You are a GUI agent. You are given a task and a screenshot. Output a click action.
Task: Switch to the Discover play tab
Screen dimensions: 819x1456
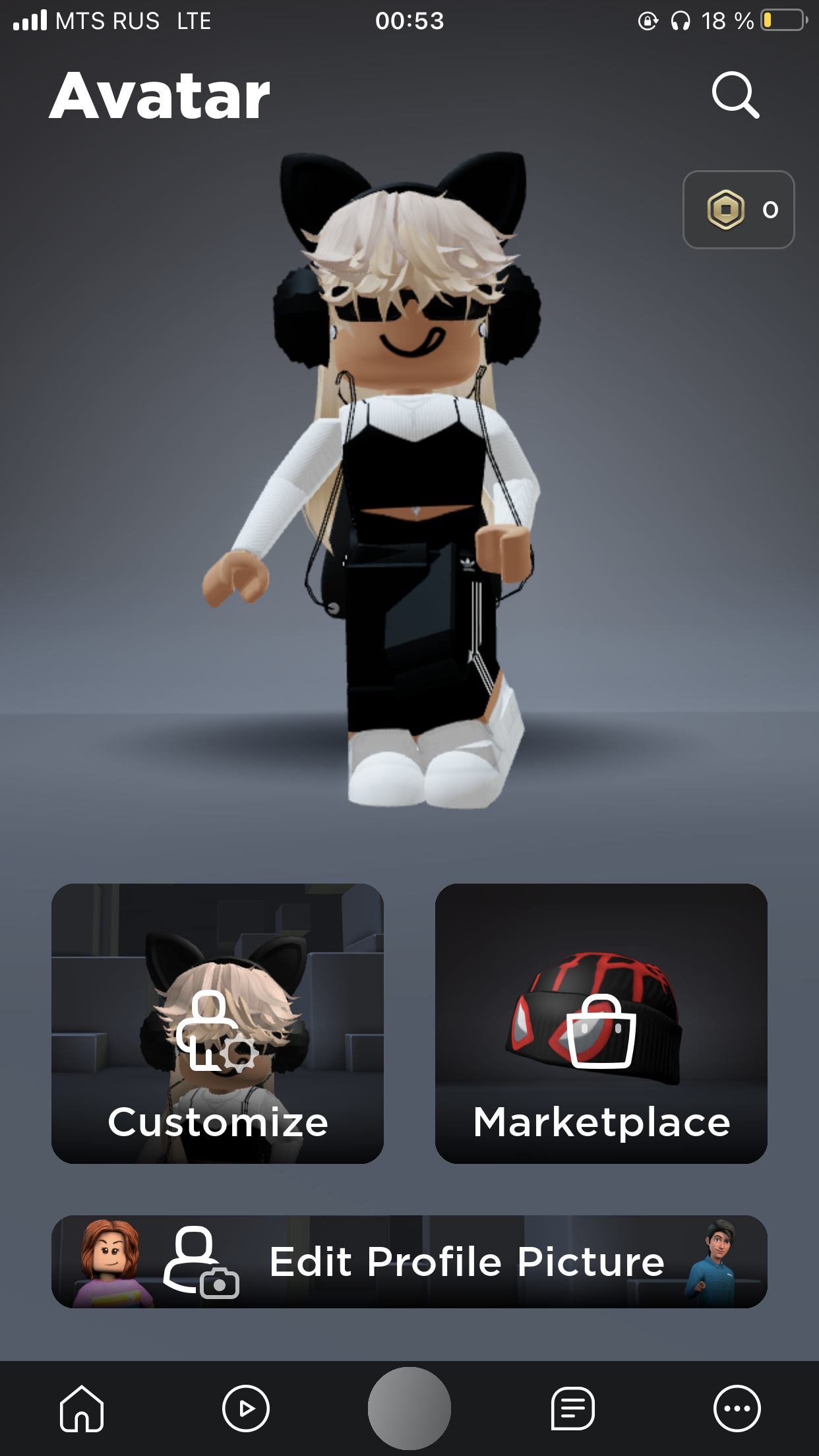pos(246,1409)
